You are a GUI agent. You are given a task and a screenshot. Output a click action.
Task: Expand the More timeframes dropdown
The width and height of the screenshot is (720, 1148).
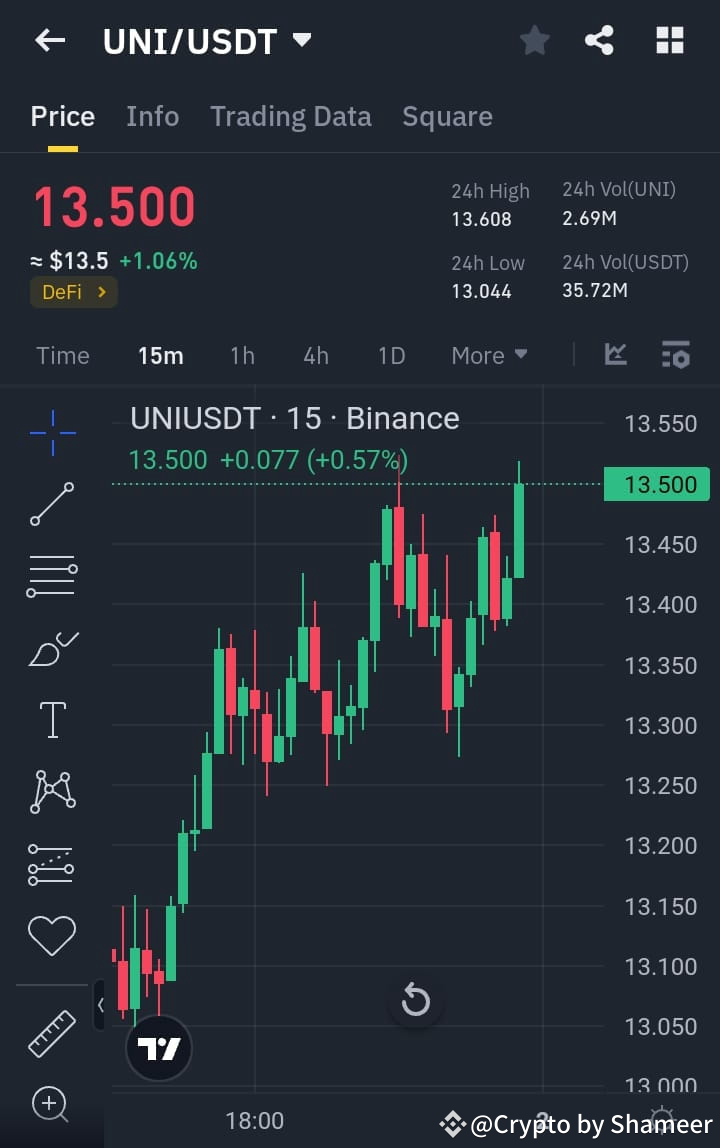[489, 355]
